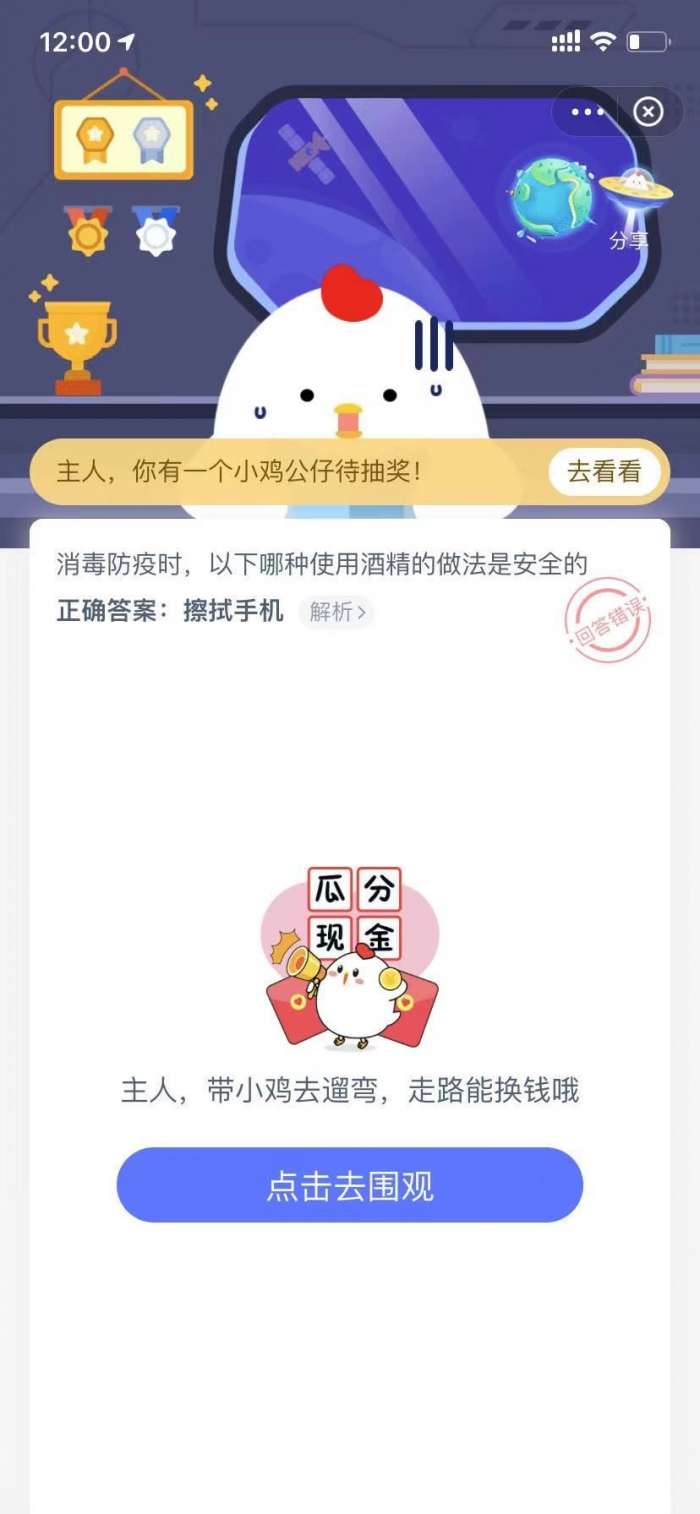Open 解析 answer explanation

click(x=336, y=611)
